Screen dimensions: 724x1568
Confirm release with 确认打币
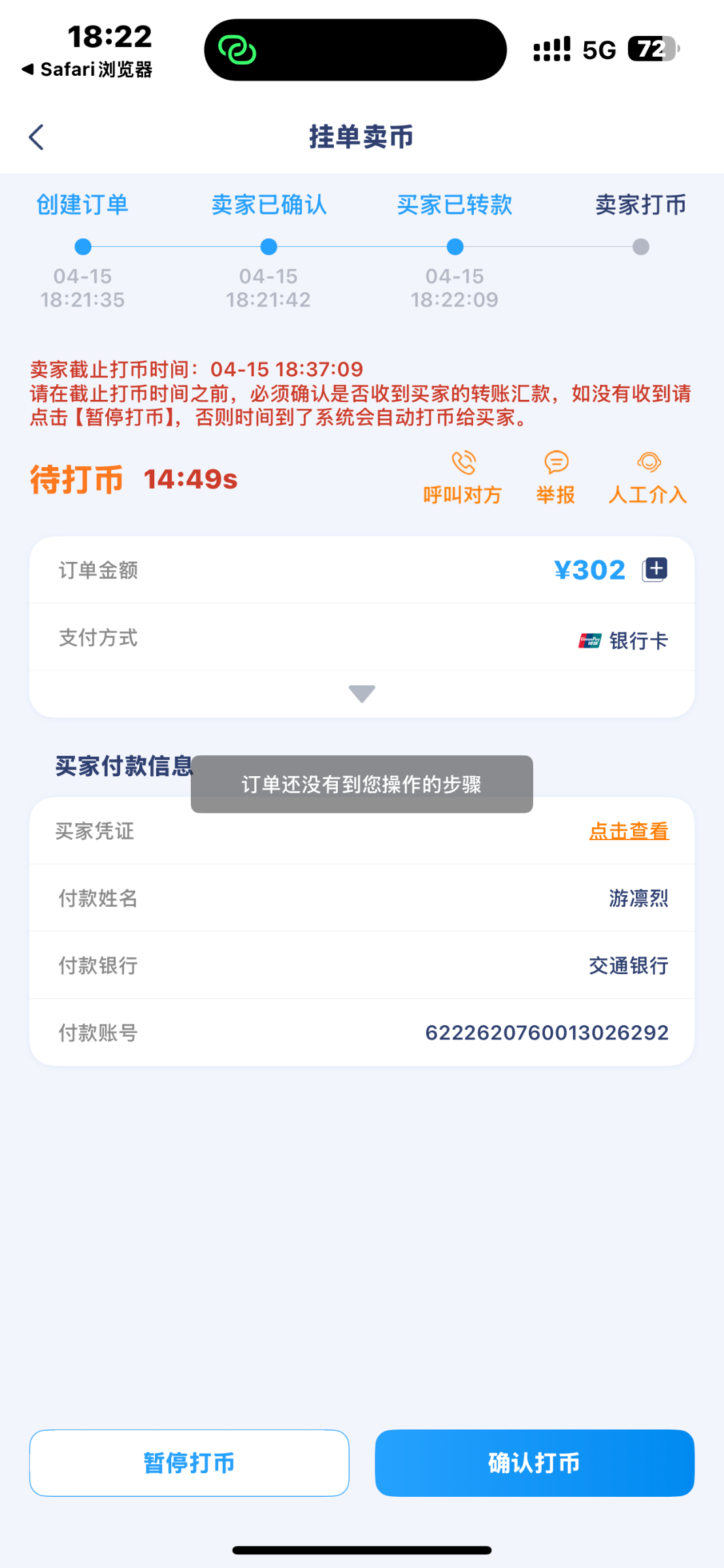click(535, 1463)
